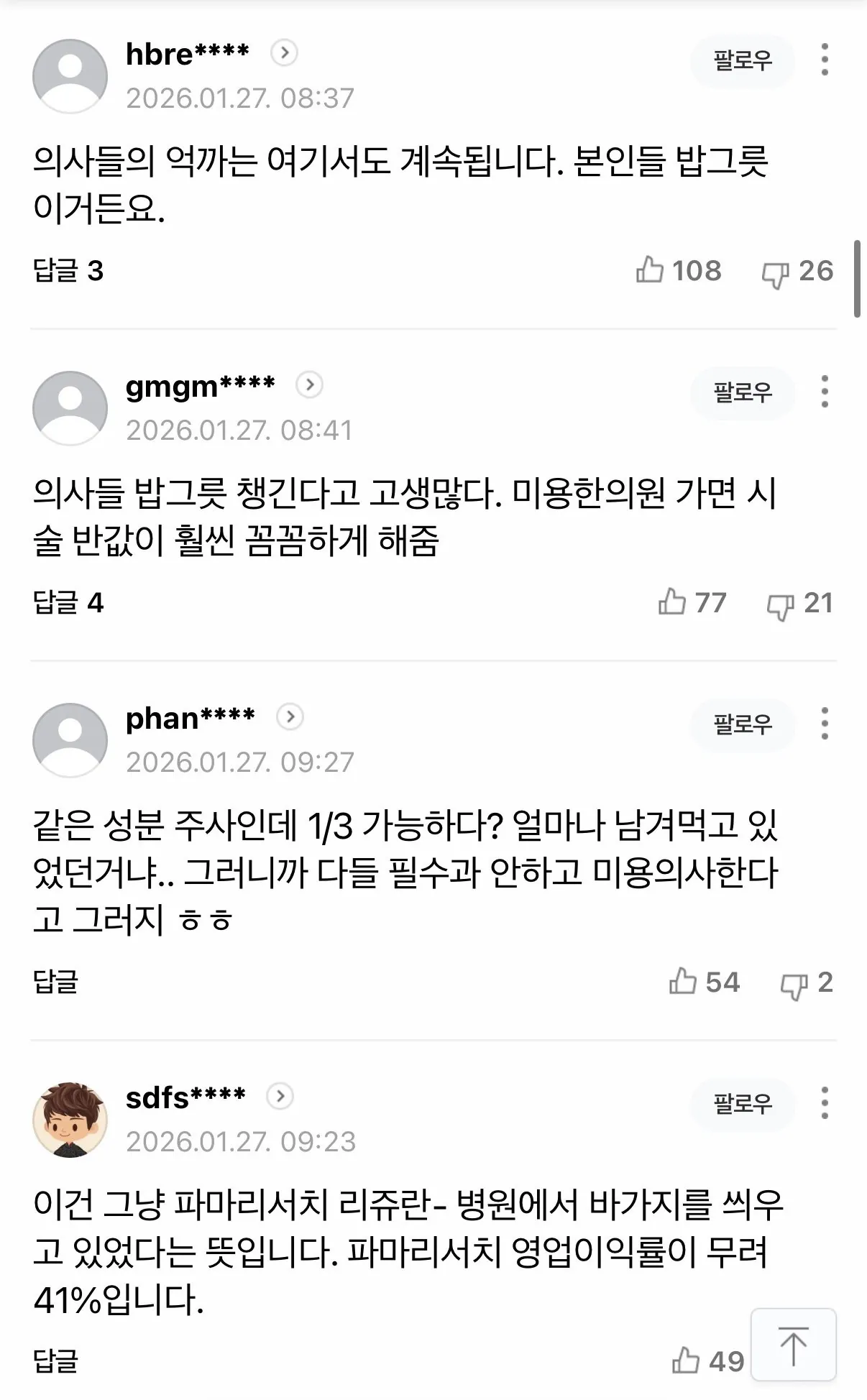Follow user hbre****
The image size is (867, 1400).
(742, 60)
